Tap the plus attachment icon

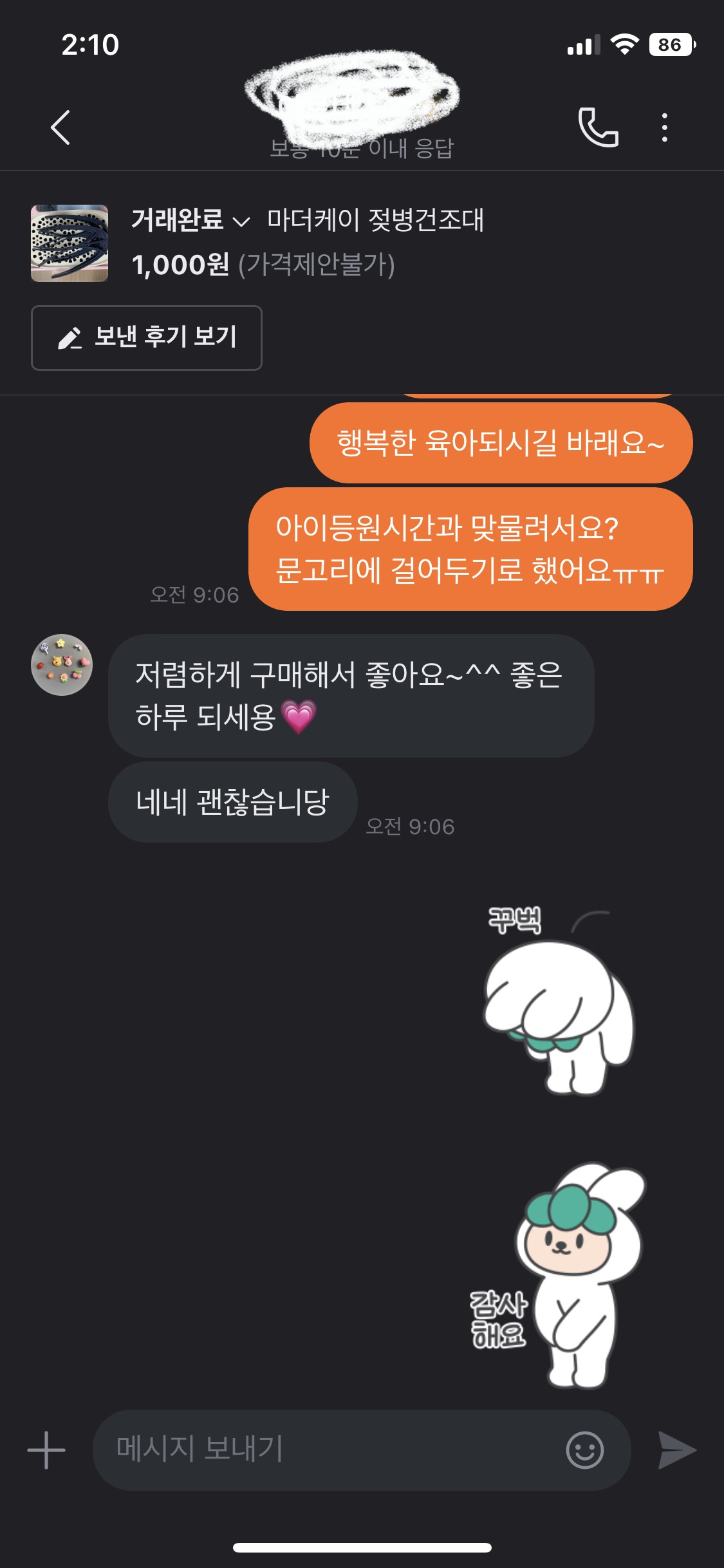[x=46, y=1450]
